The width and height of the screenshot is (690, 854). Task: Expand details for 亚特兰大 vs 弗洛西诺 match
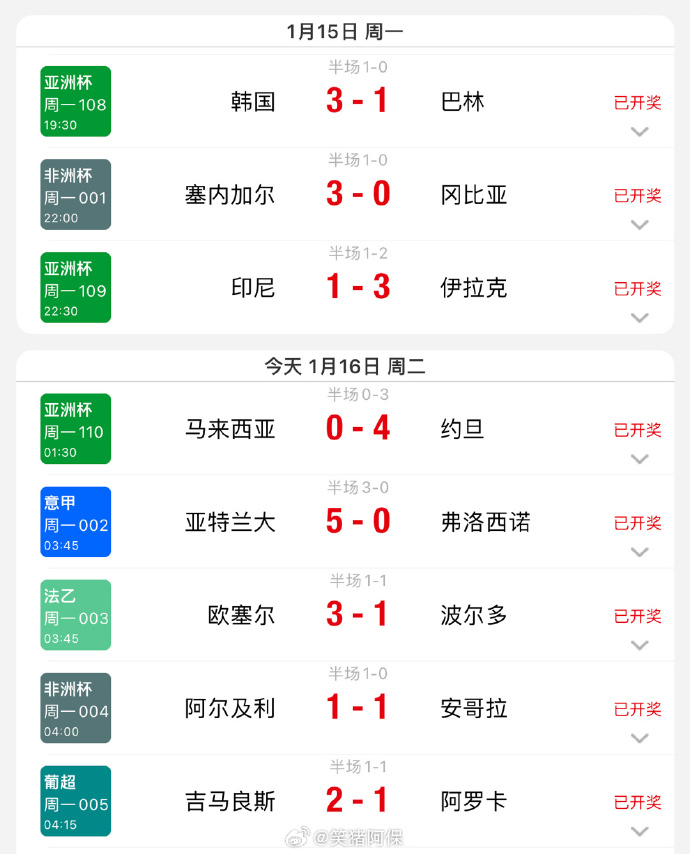639,553
